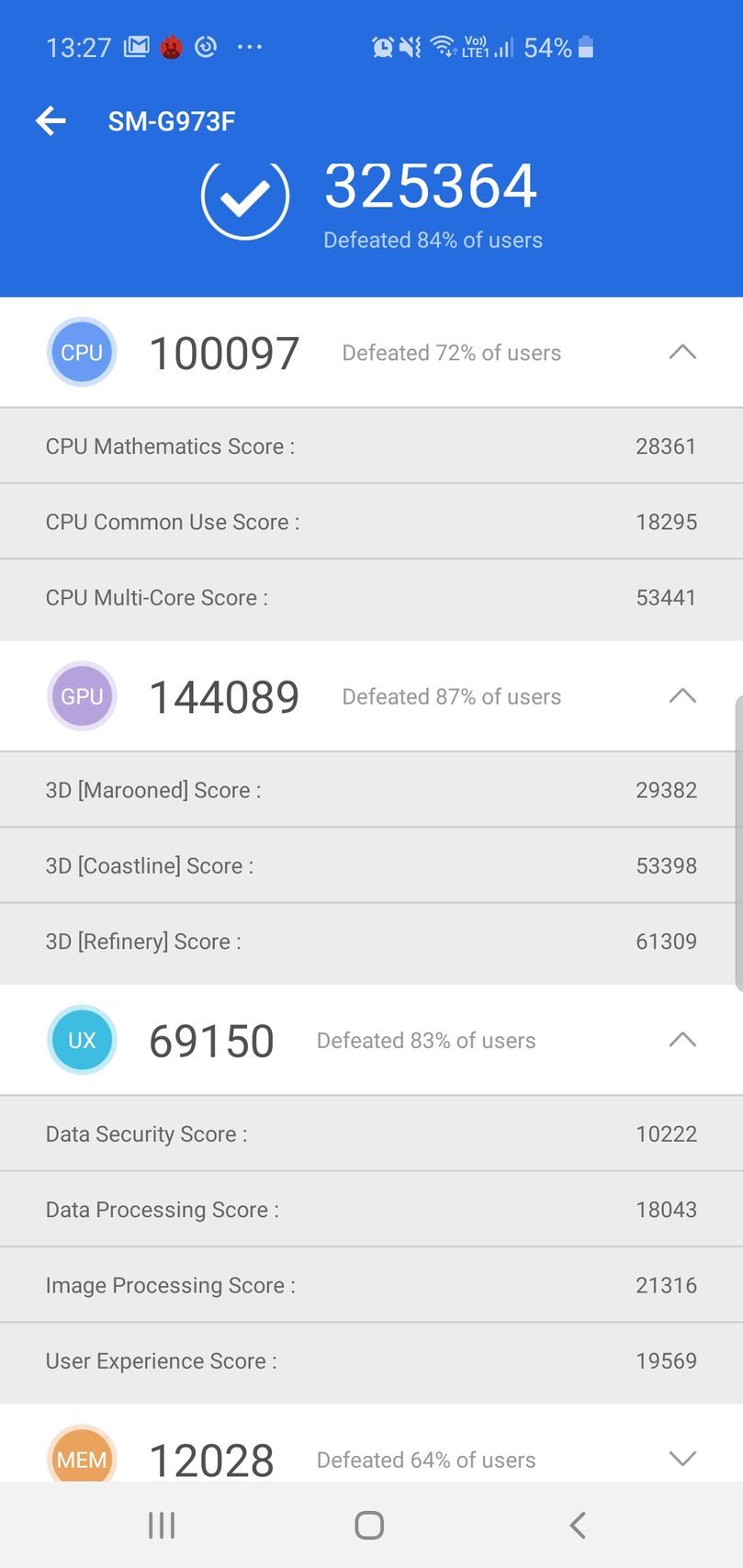This screenshot has width=743, height=1568.
Task: Collapse the UX score breakdown
Action: [x=681, y=1040]
